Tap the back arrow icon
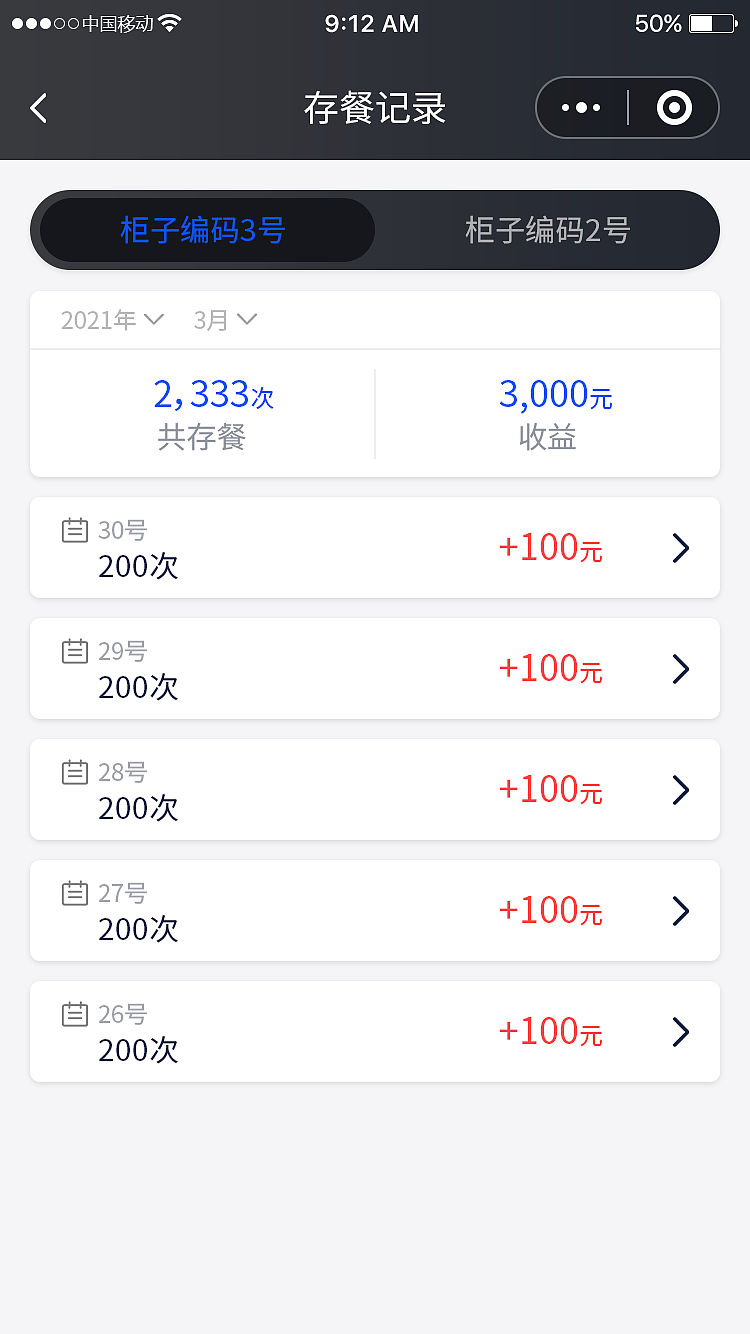 point(38,107)
